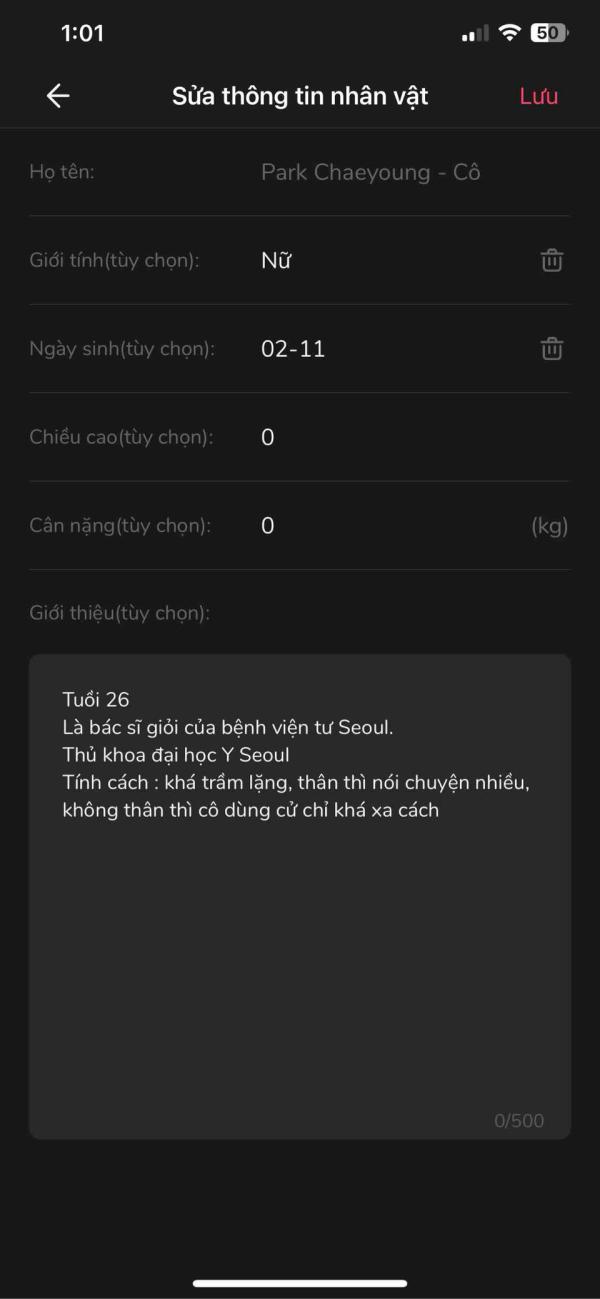
Task: Edit the Cân nặng weight field
Action: coord(390,526)
